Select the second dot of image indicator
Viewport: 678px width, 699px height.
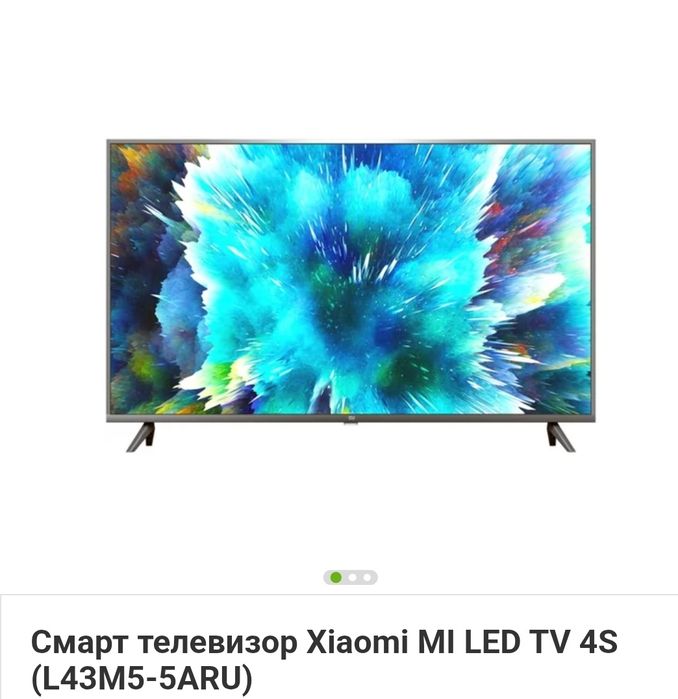click(x=352, y=577)
